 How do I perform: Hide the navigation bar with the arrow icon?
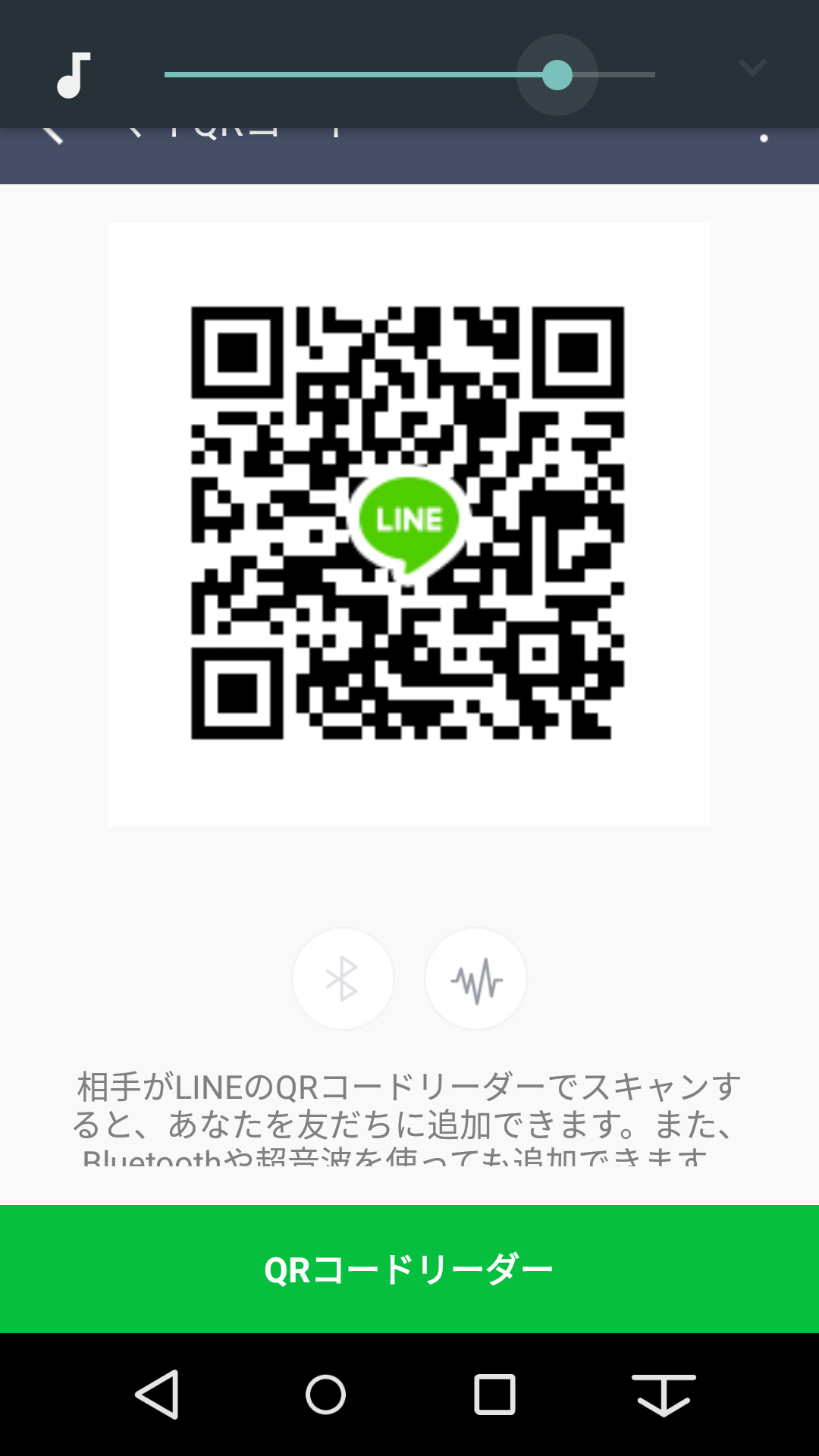coord(664,1394)
